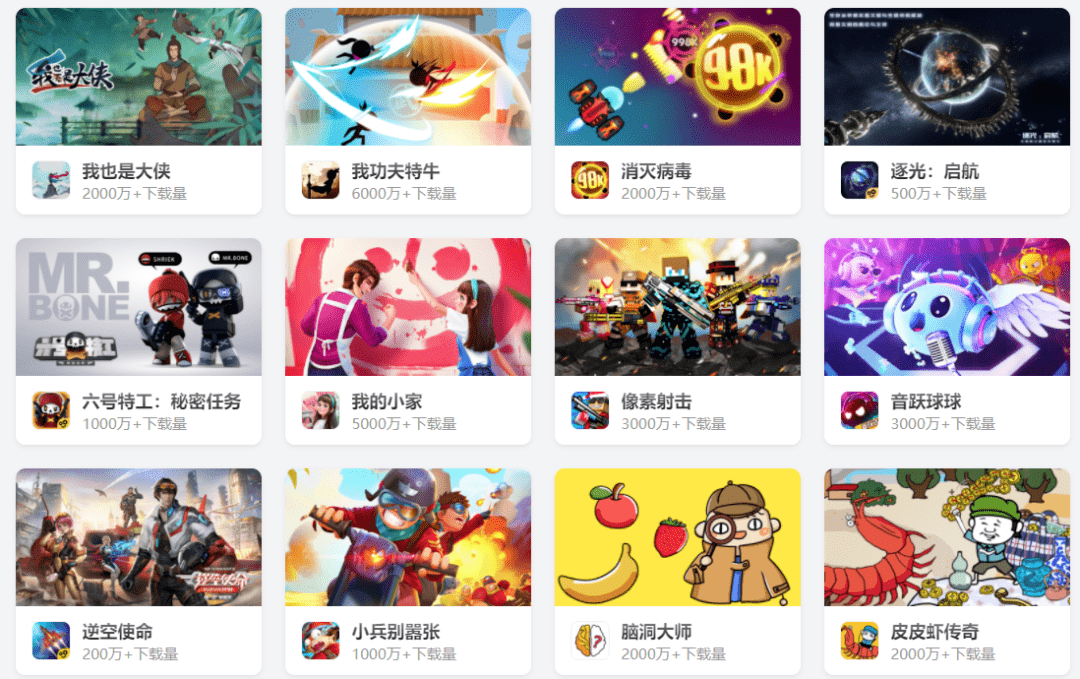Open 六号特工：秘密任务 card

(138, 340)
